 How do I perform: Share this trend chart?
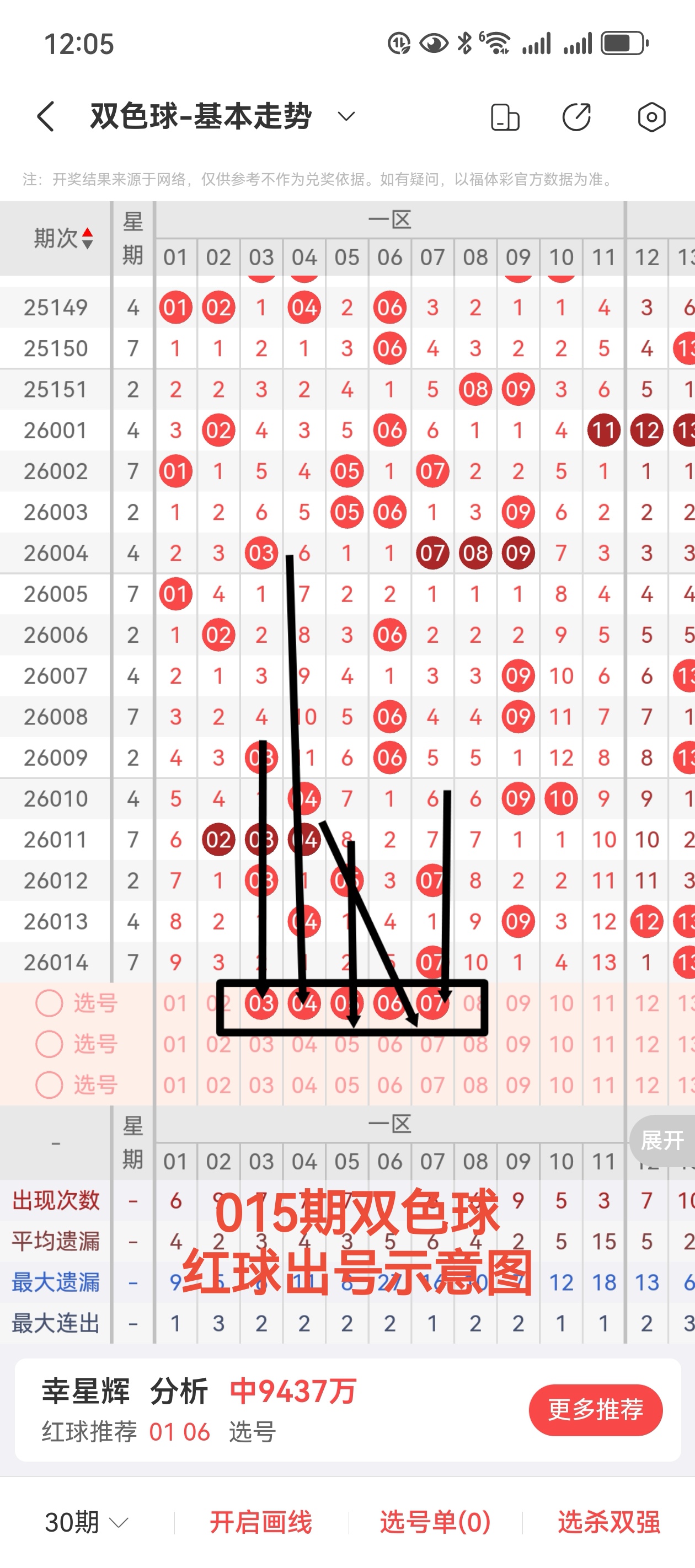tap(576, 117)
